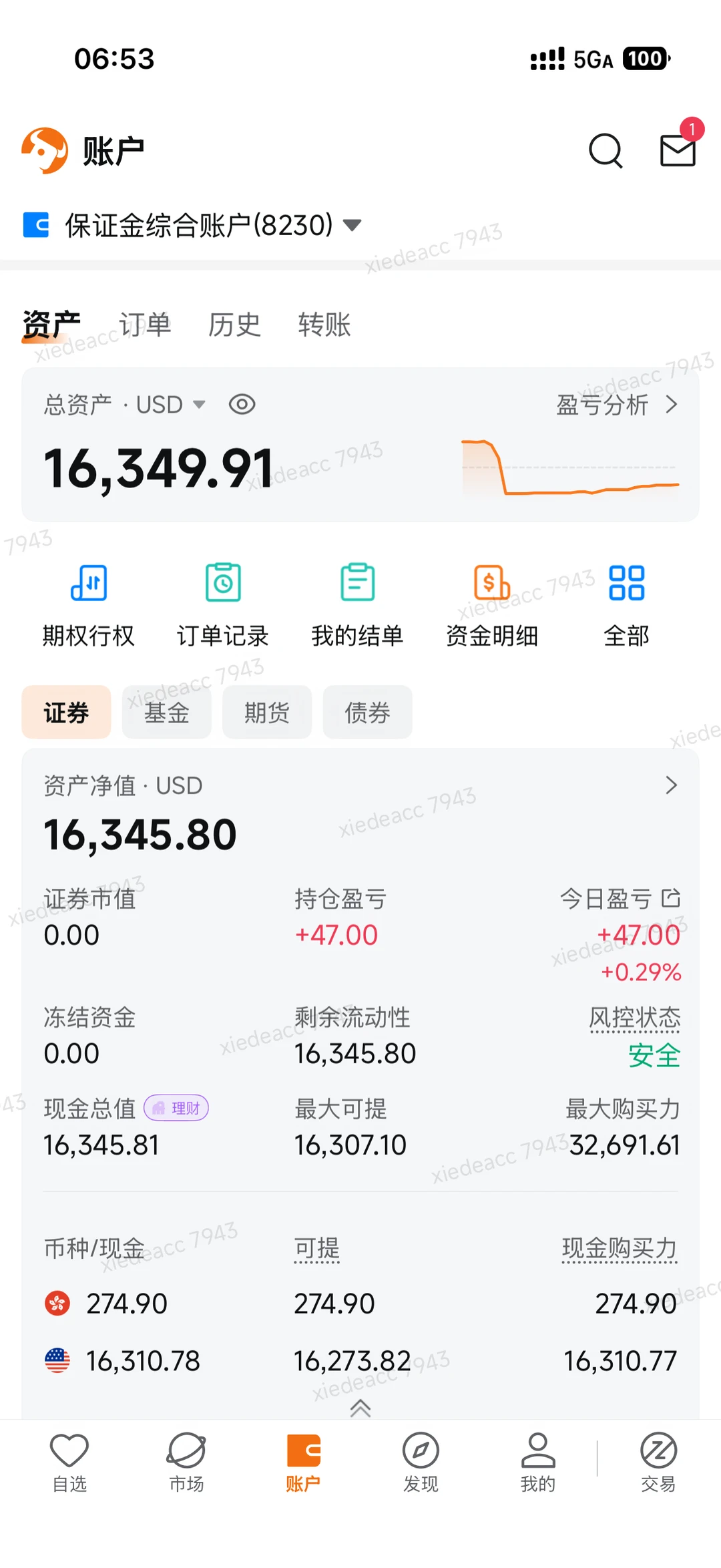
Task: Expand the 保证金综合账户(8230) account selector
Action: (192, 225)
